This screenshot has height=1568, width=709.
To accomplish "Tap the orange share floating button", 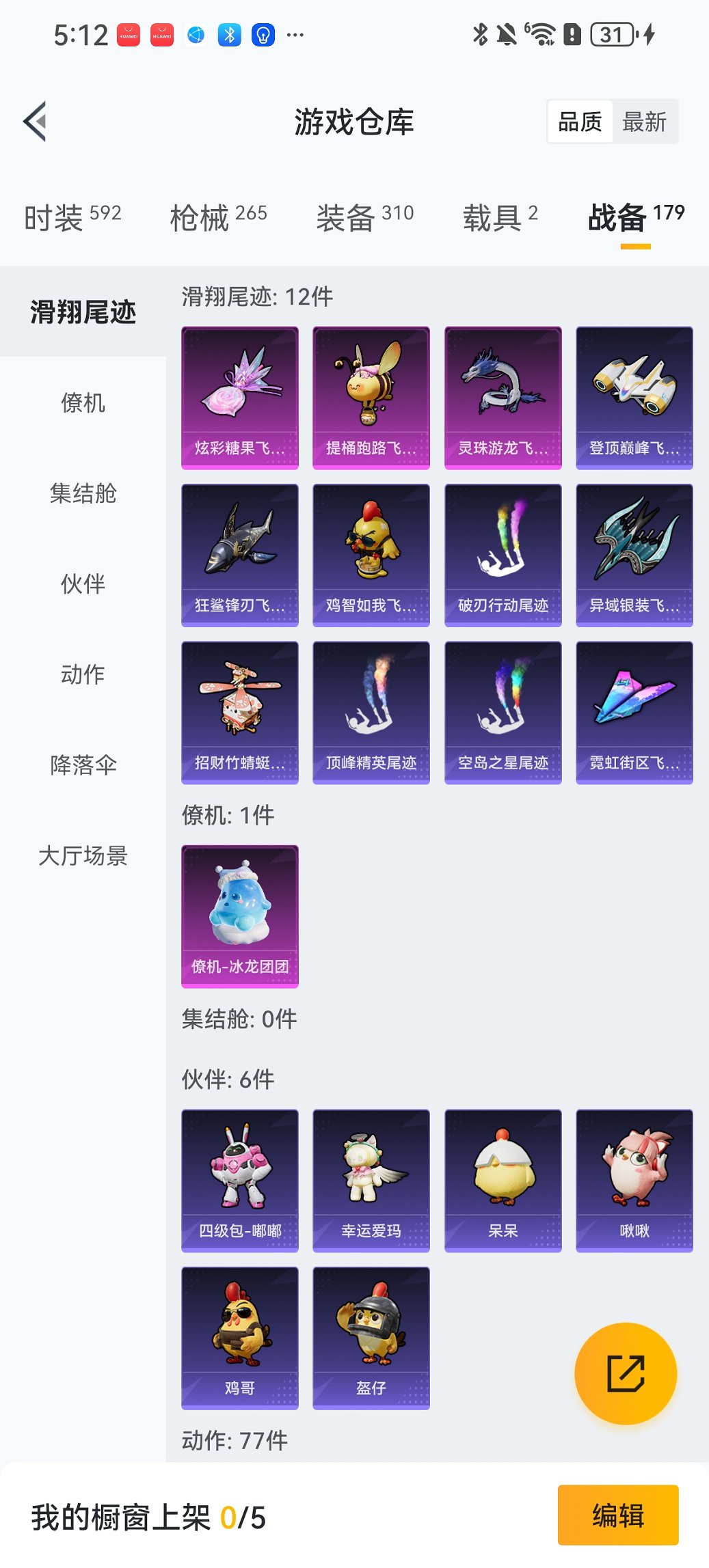I will [626, 1373].
